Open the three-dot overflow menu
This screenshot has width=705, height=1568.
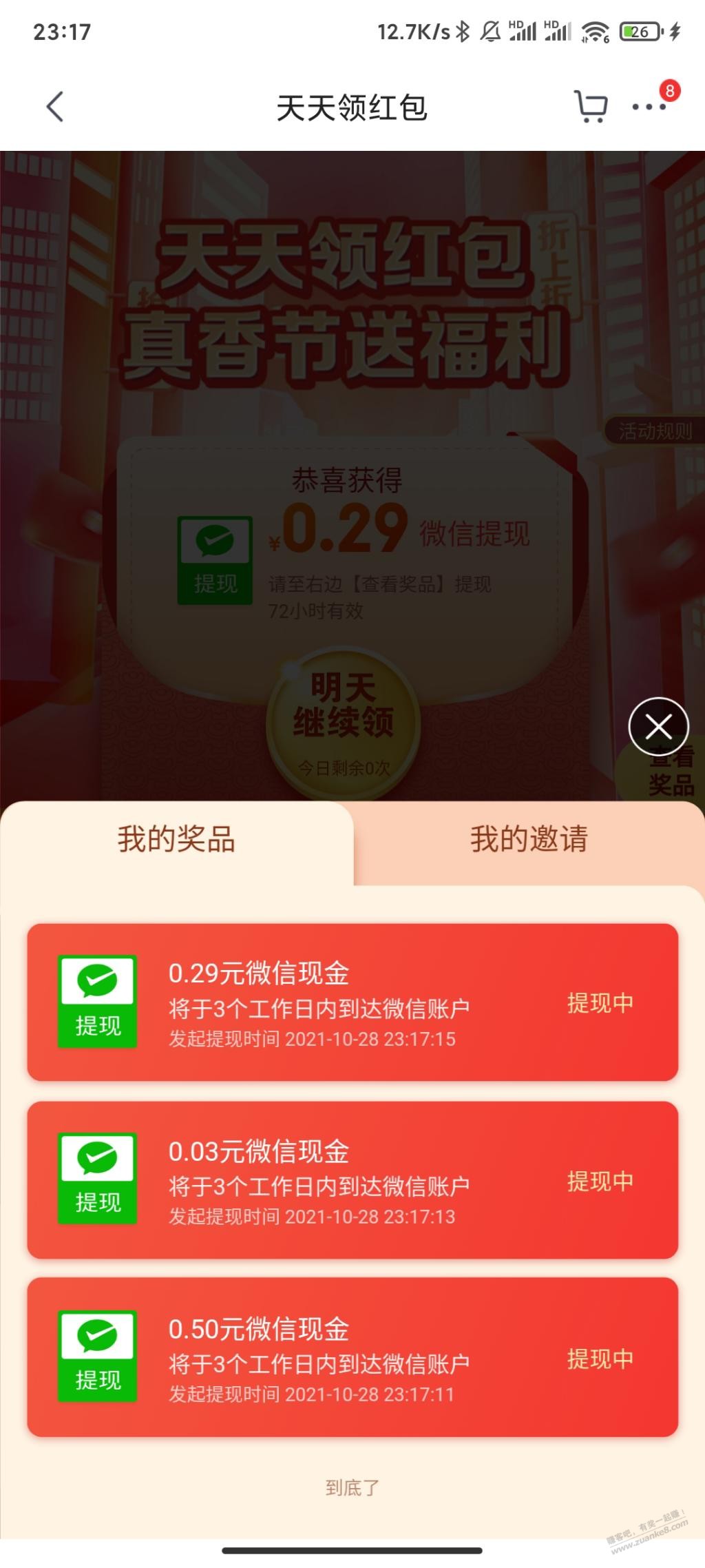649,107
